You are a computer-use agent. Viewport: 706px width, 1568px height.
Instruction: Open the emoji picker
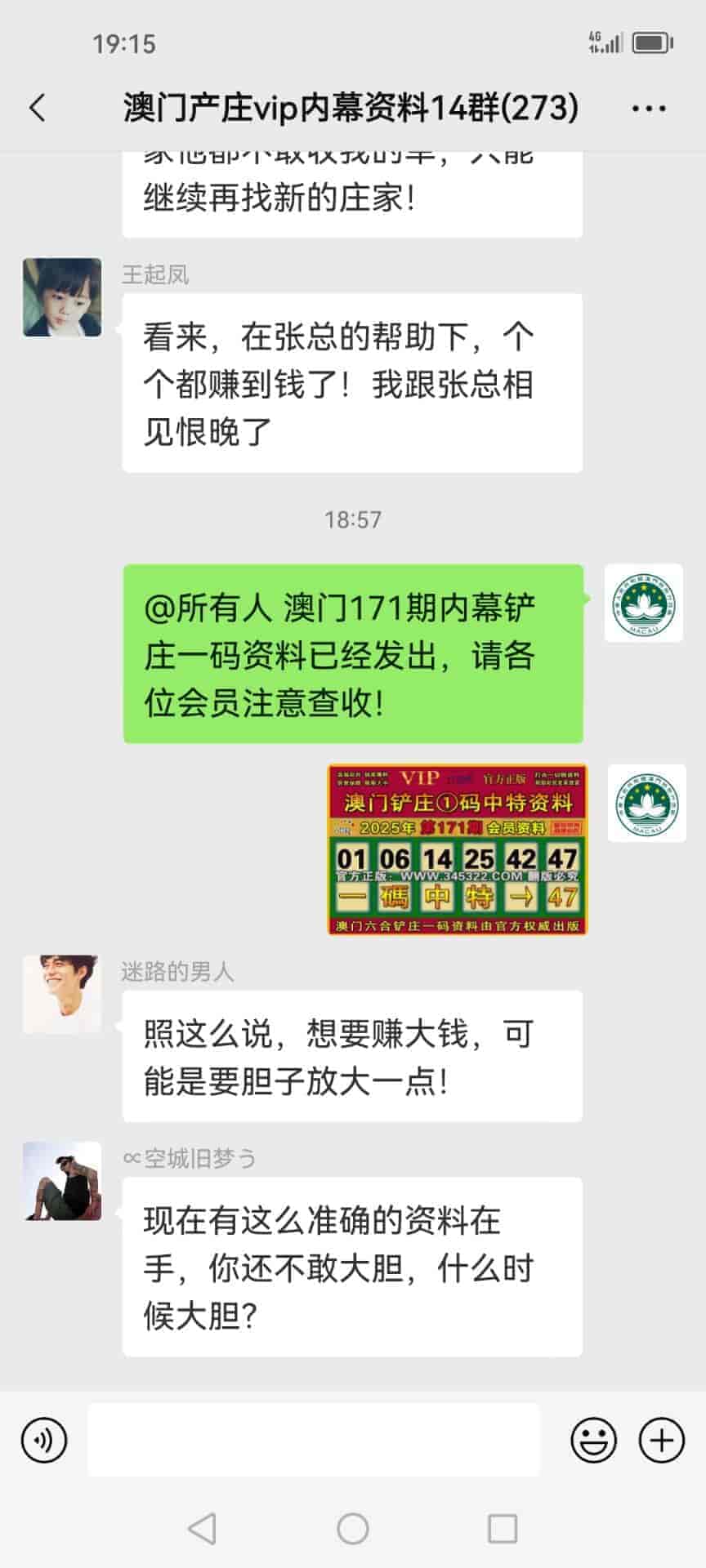(593, 1440)
